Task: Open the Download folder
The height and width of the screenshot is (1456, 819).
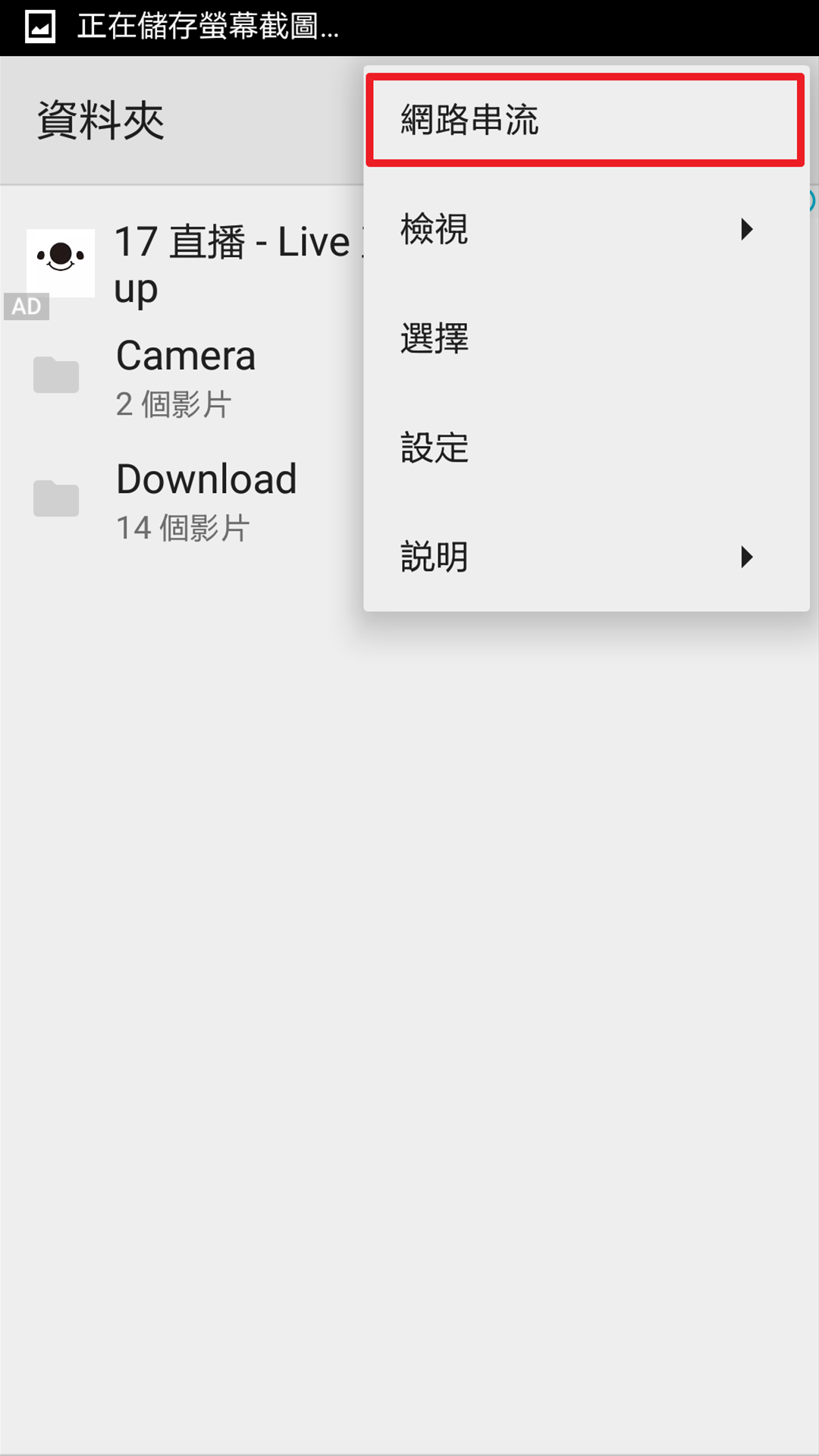Action: point(205,500)
